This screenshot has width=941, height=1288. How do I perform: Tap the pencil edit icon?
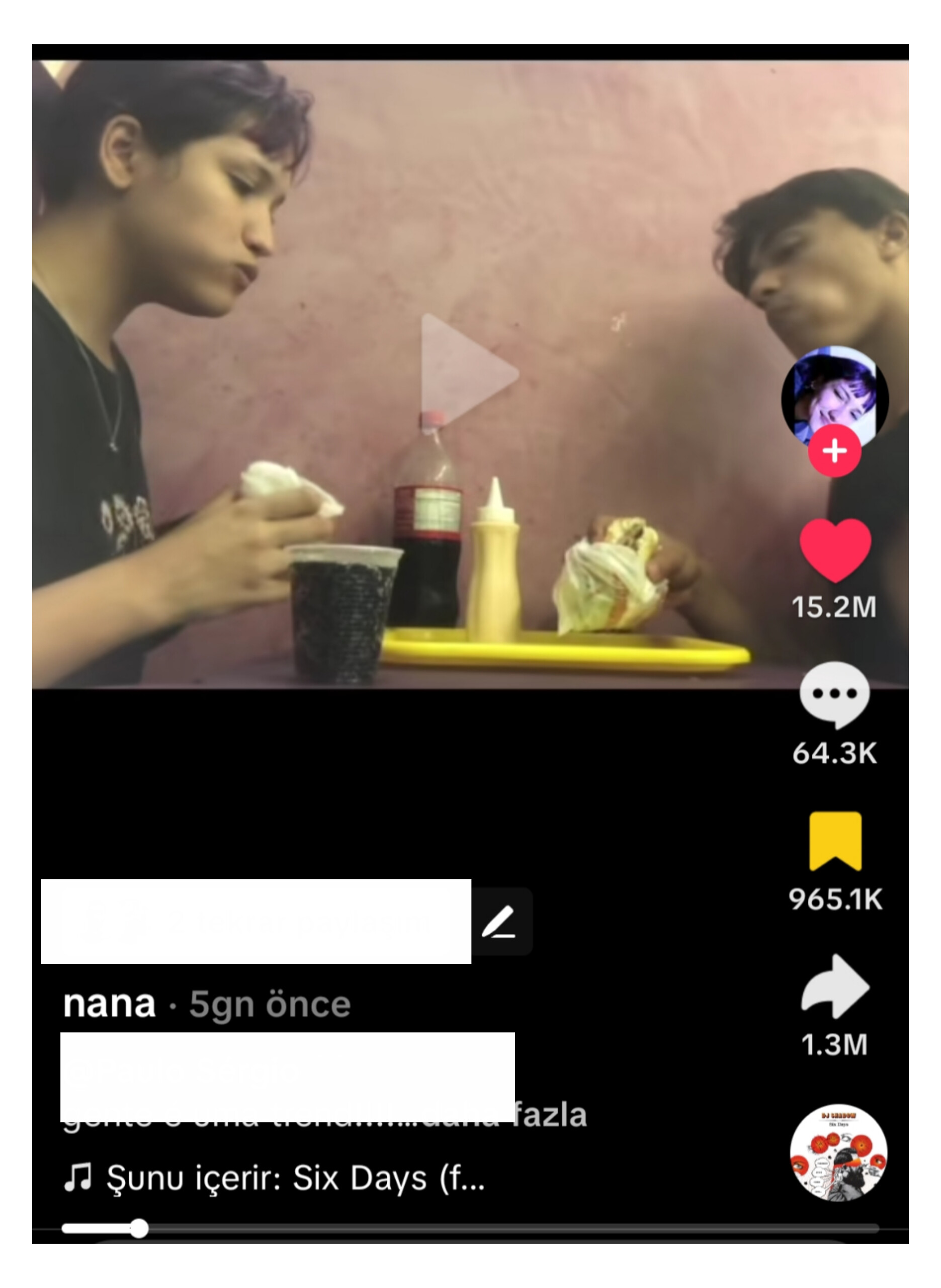500,921
